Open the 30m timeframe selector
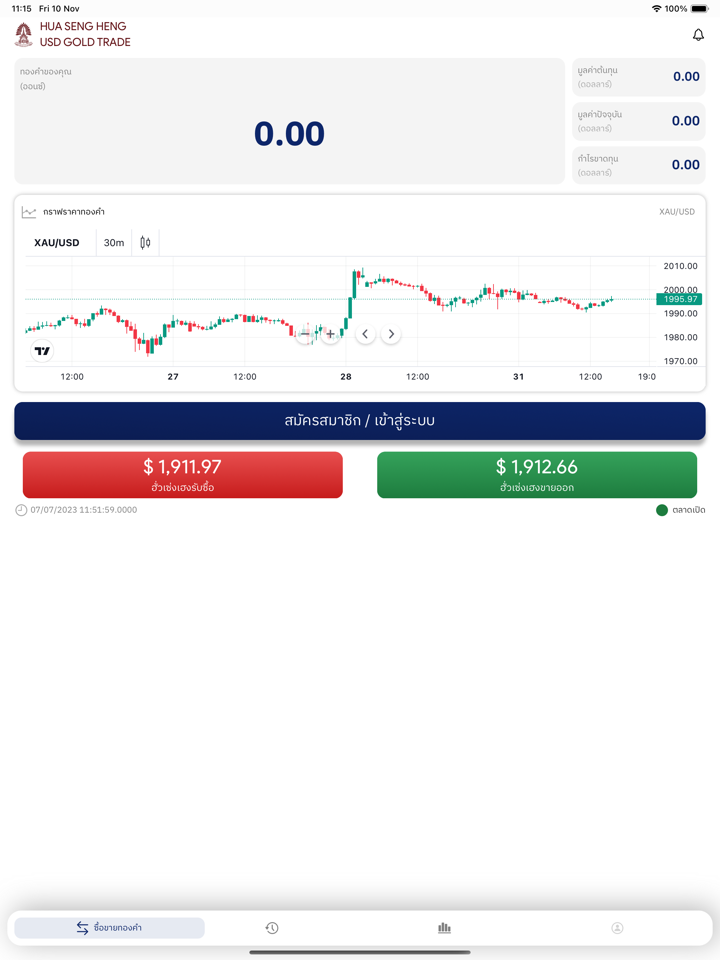 114,243
